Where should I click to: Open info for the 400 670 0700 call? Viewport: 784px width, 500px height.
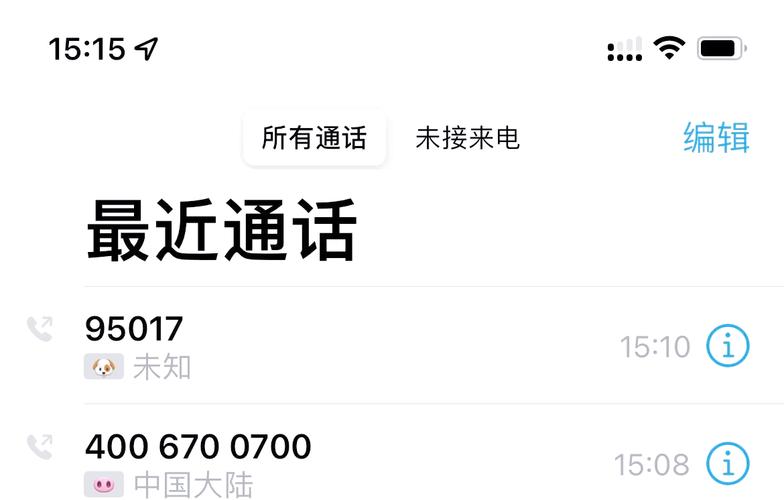[727, 464]
